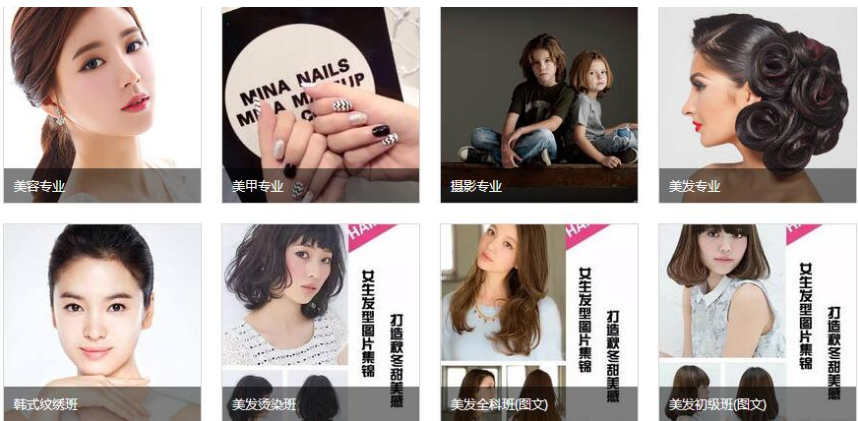Open the 美容专业 course tile
Screen dimensions: 858x421
click(x=102, y=105)
